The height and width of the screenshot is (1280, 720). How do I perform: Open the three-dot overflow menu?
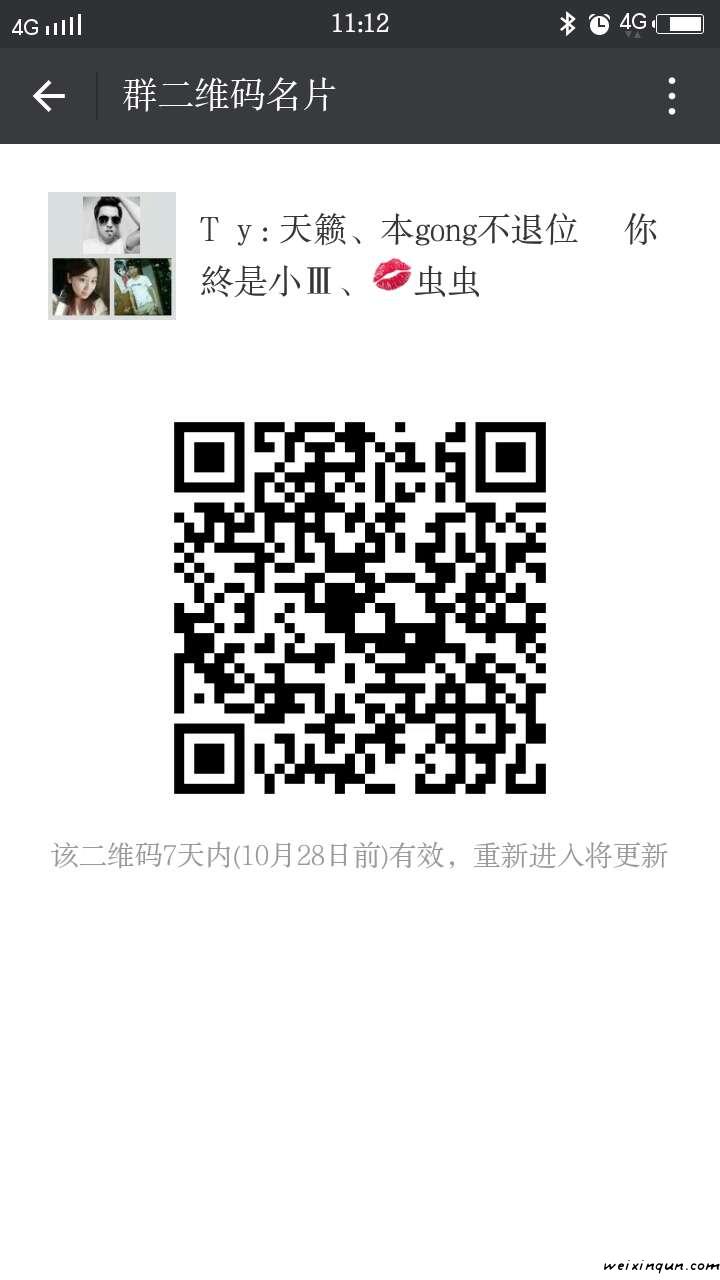pos(672,96)
